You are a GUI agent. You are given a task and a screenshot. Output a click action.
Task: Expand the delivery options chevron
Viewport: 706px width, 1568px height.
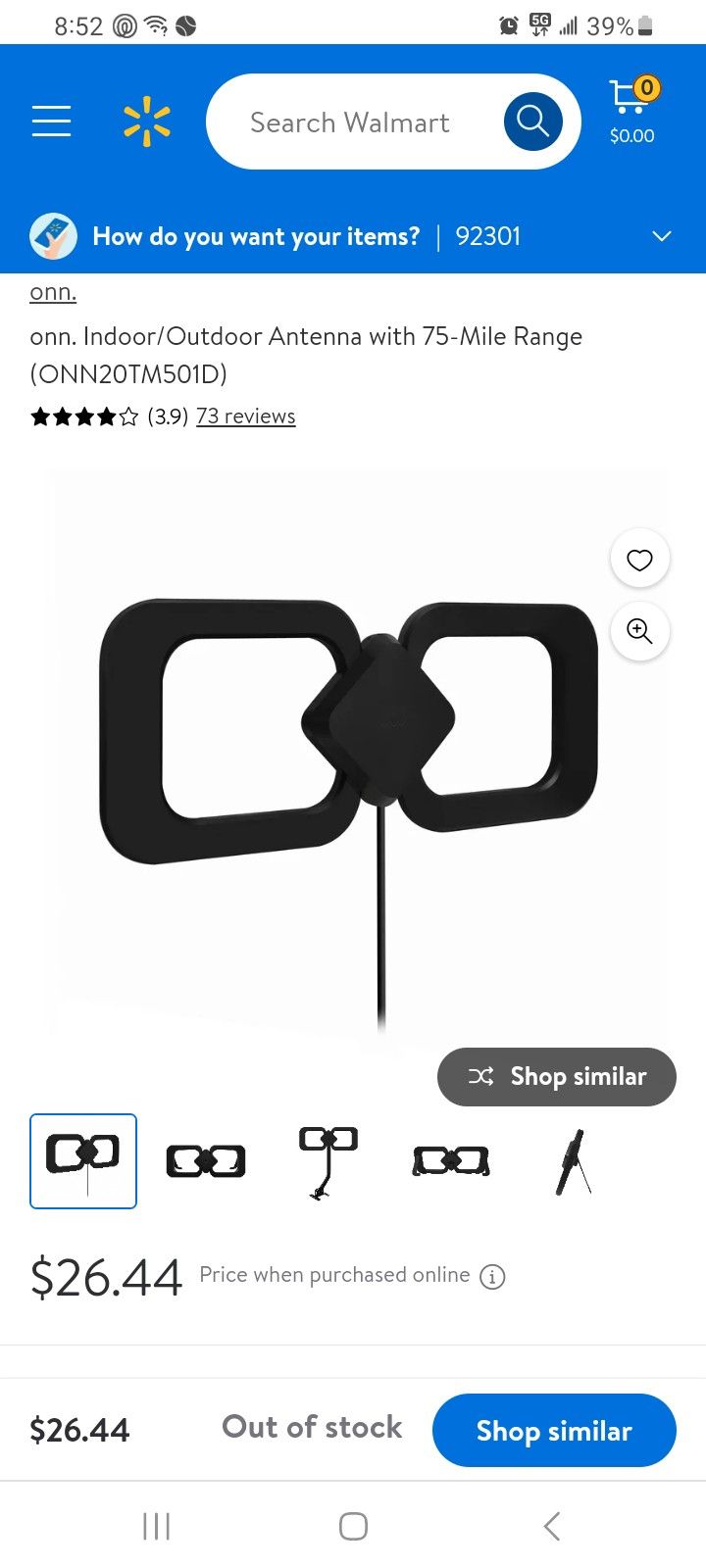pyautogui.click(x=662, y=236)
